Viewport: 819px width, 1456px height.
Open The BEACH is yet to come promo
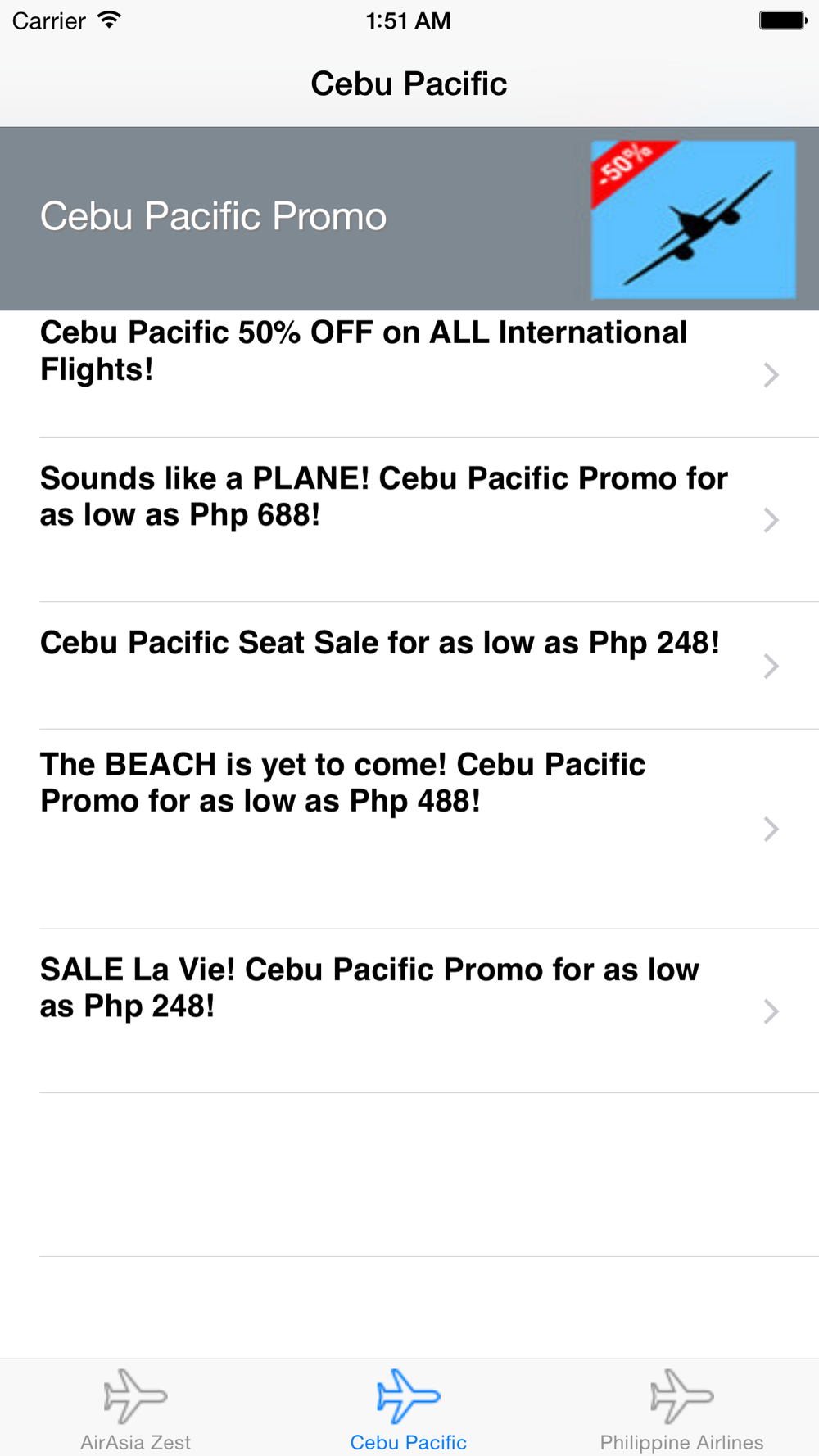pos(409,829)
